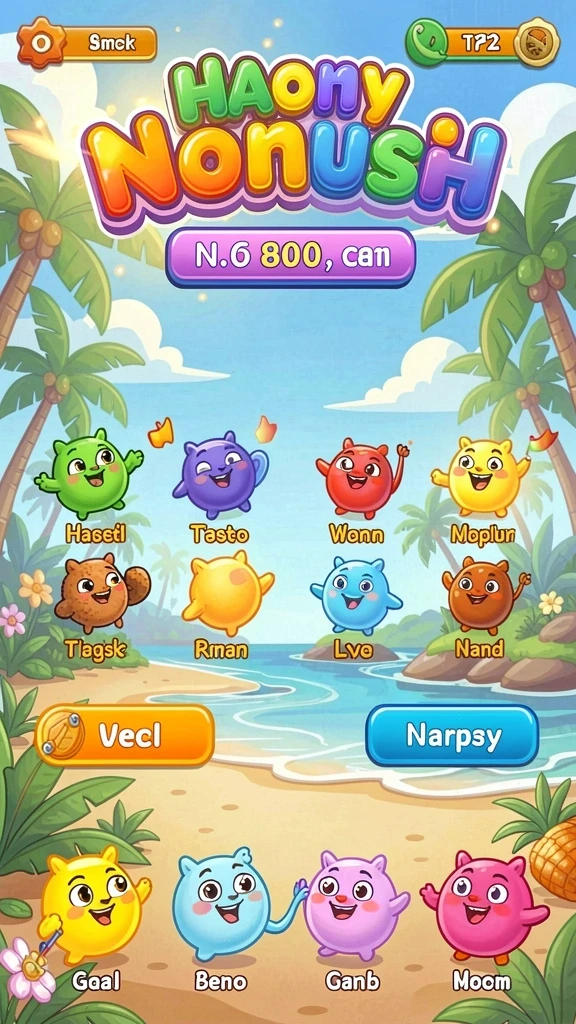
Task: Tap the purple N.6 800 banner button
Action: [x=291, y=257]
